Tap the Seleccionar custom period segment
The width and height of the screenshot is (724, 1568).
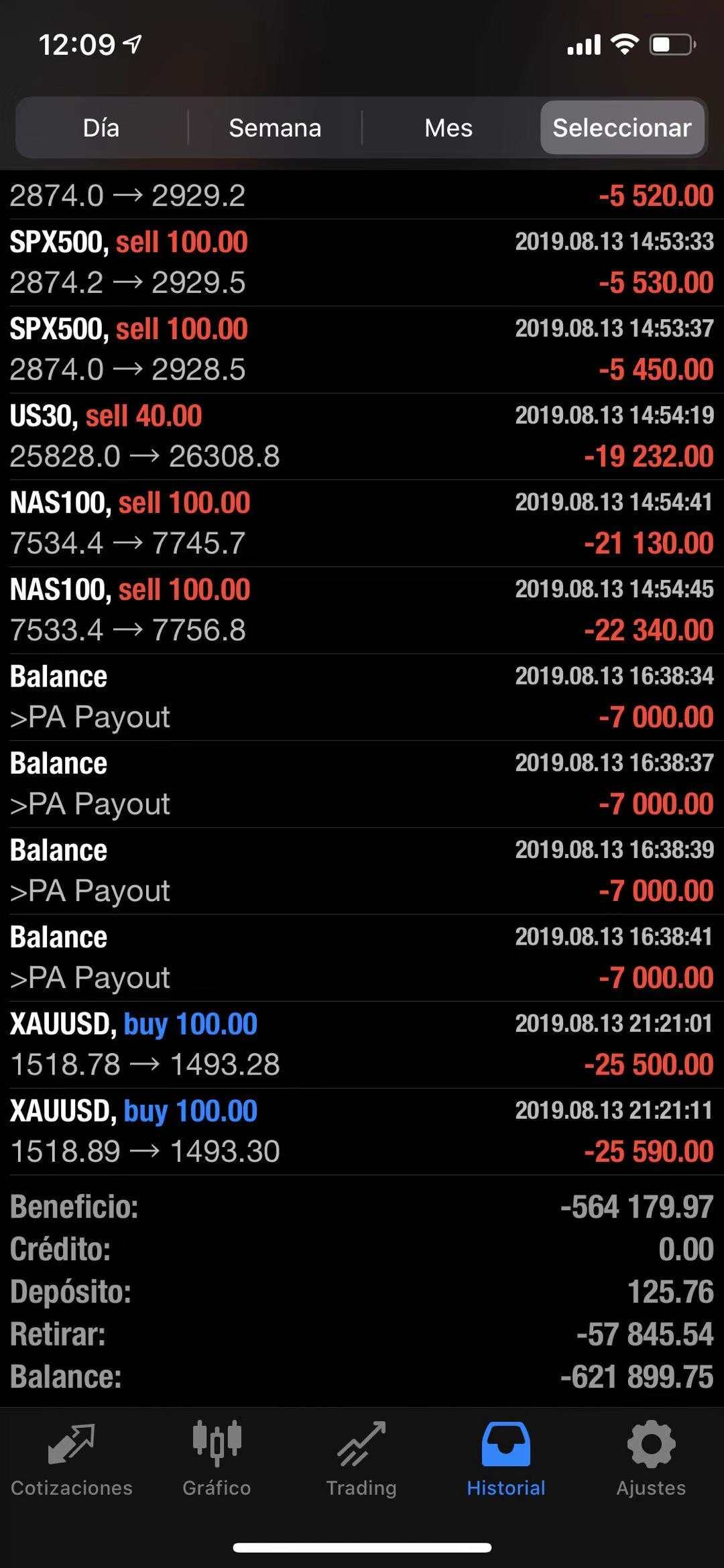pos(622,127)
